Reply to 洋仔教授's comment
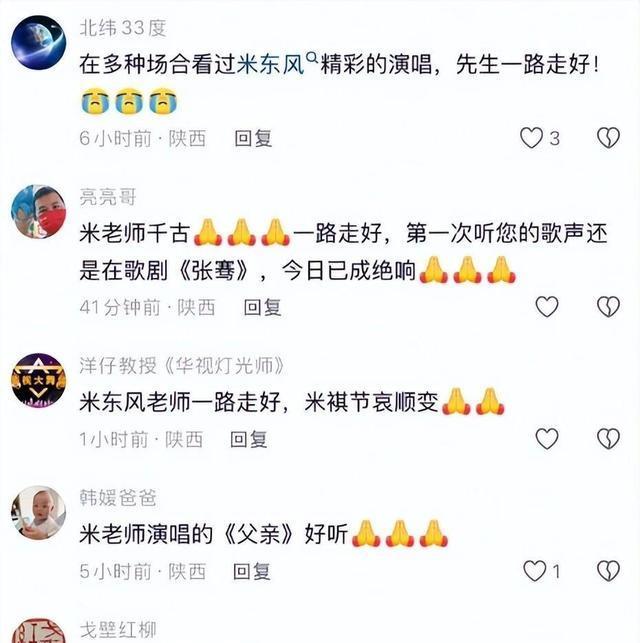The width and height of the screenshot is (640, 643). [x=250, y=439]
